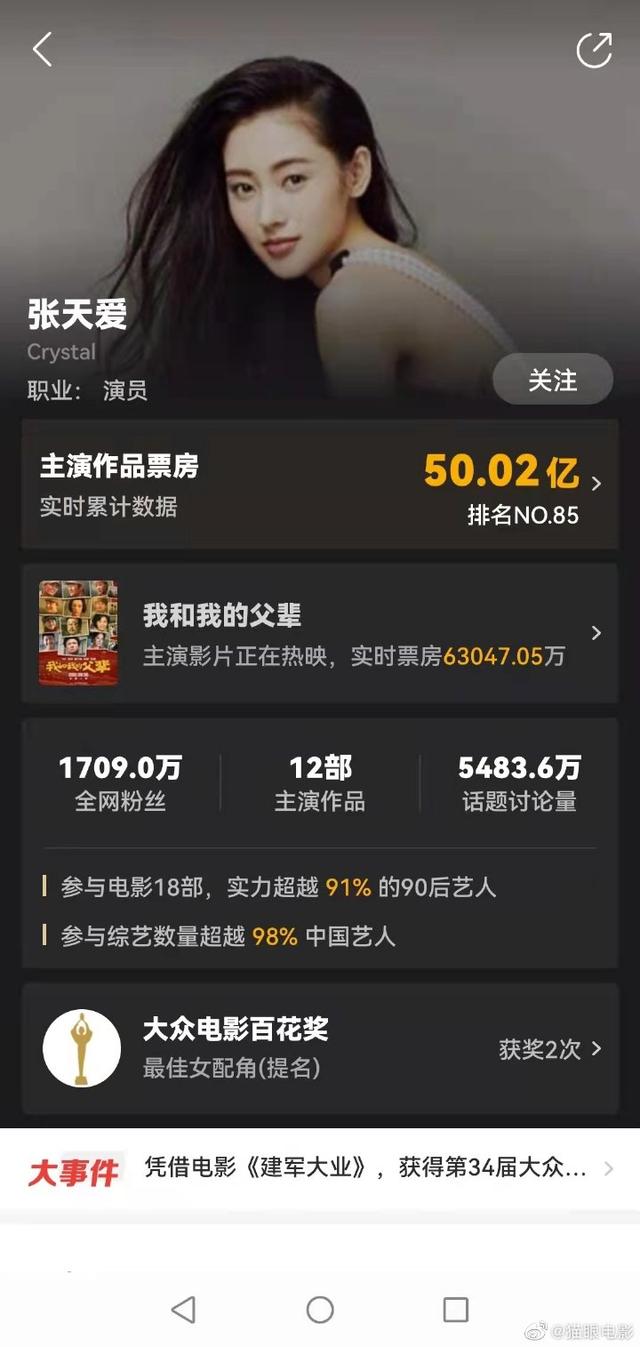Tap the system back button
This screenshot has height=1347, width=640.
183,1309
